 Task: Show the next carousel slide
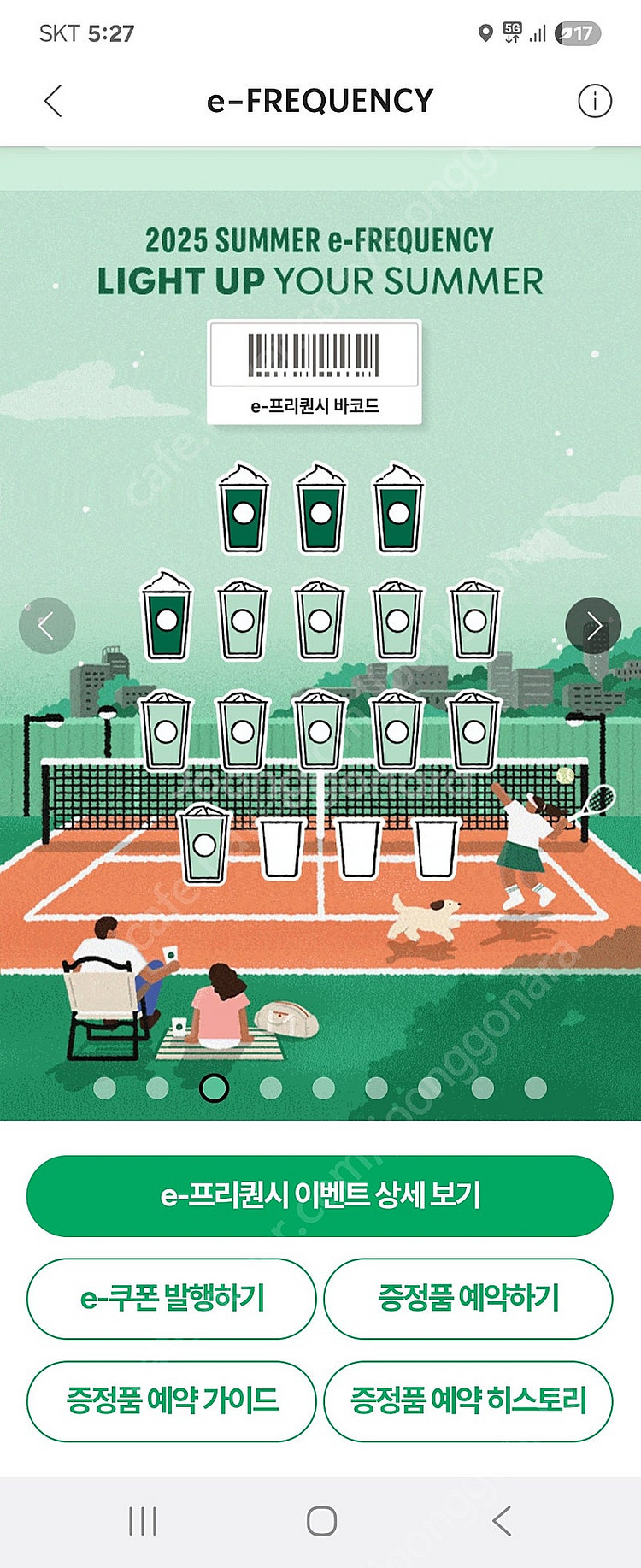(x=593, y=626)
